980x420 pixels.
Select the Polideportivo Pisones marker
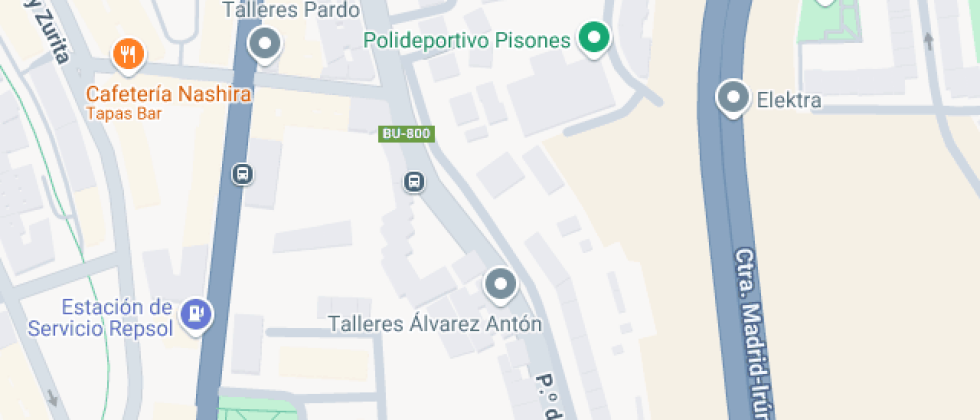point(596,40)
